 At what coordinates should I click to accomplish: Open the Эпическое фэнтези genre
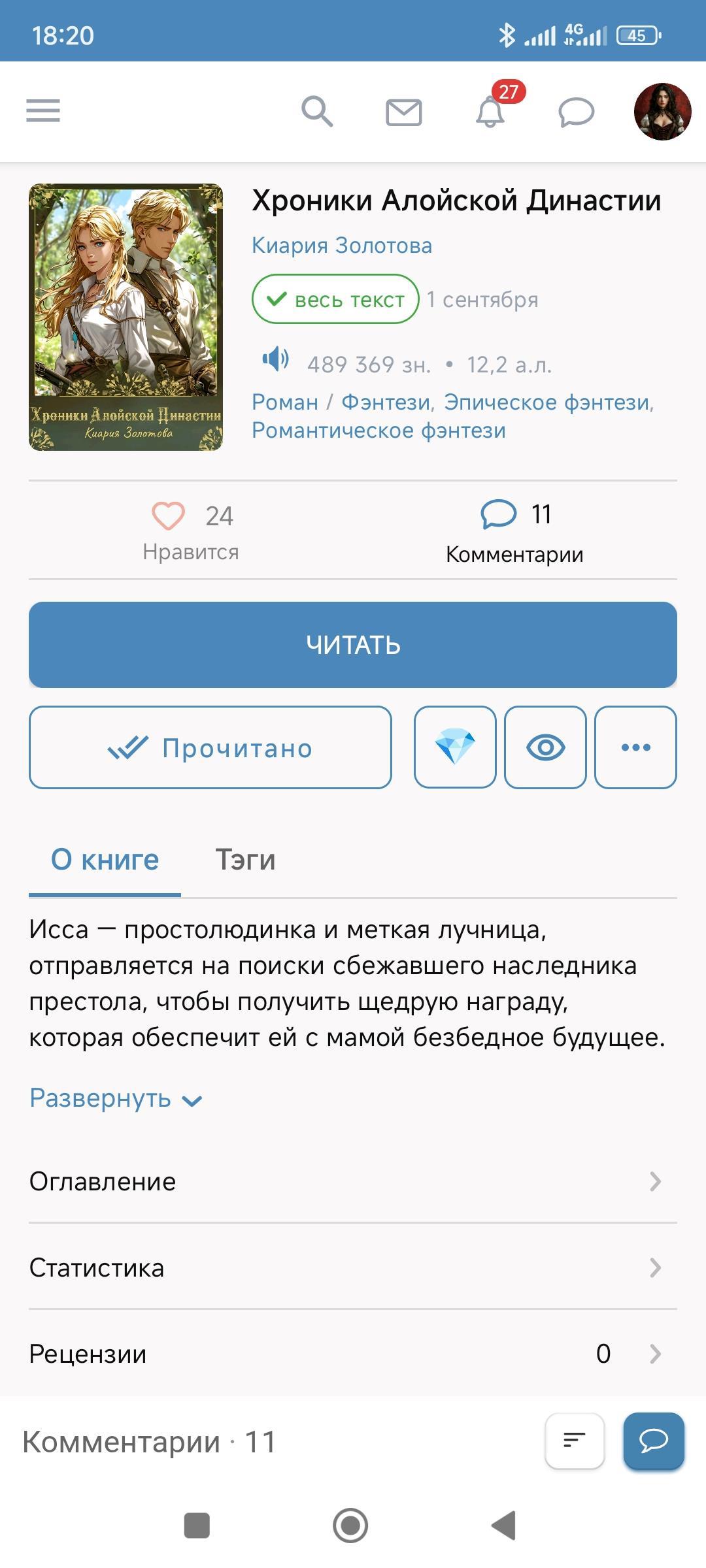click(x=548, y=402)
